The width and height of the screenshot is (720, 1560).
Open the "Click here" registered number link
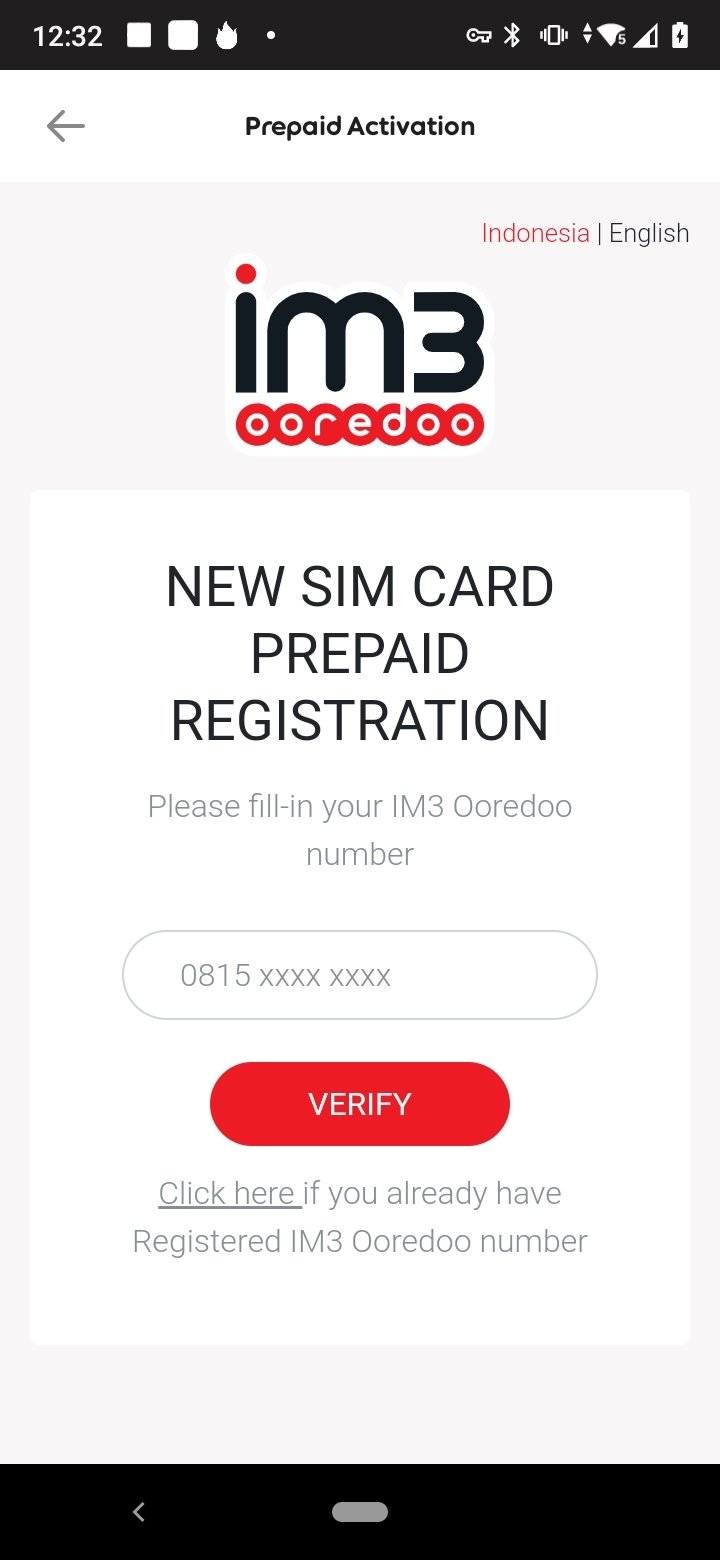(x=229, y=1193)
